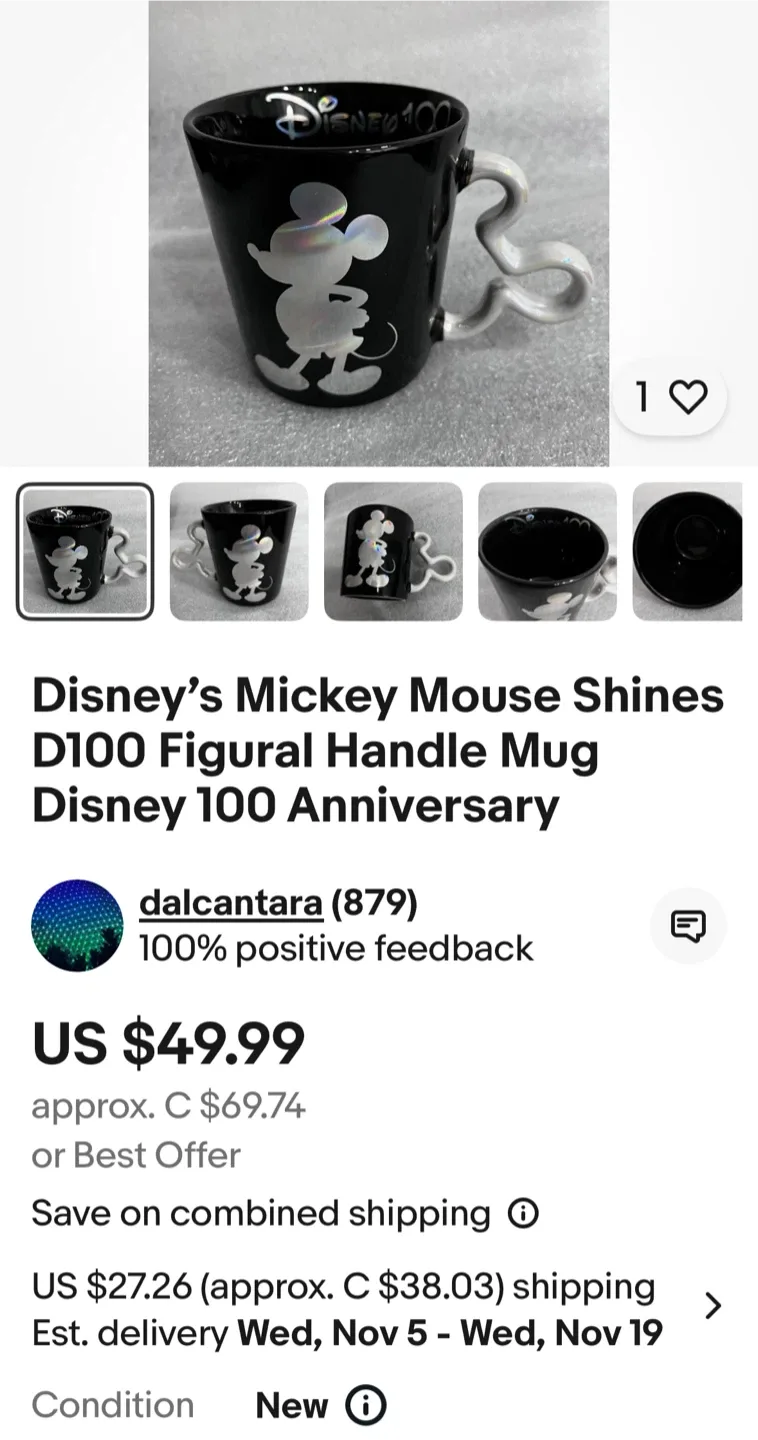Open the condition info icon next to New
Screen dimensions: 758x1440
click(365, 1405)
